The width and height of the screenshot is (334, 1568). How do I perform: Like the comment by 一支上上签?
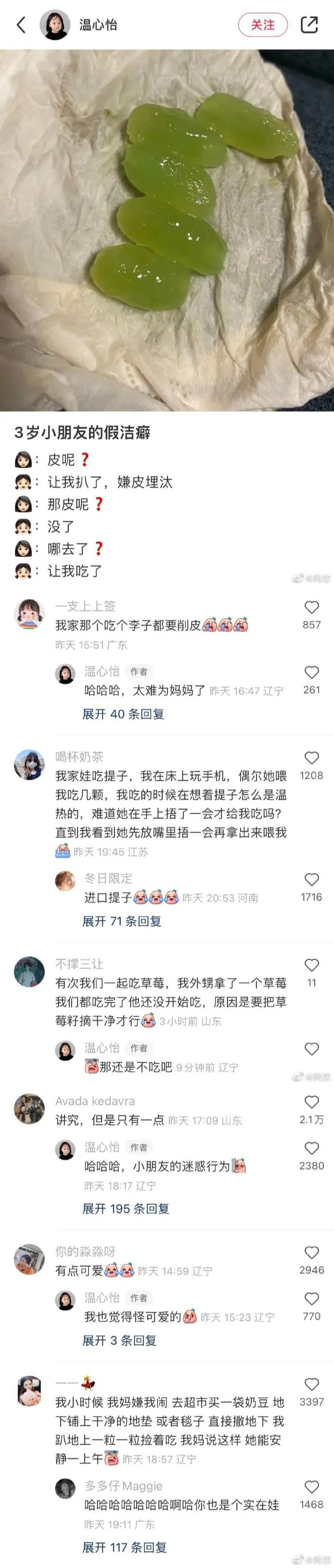(311, 607)
